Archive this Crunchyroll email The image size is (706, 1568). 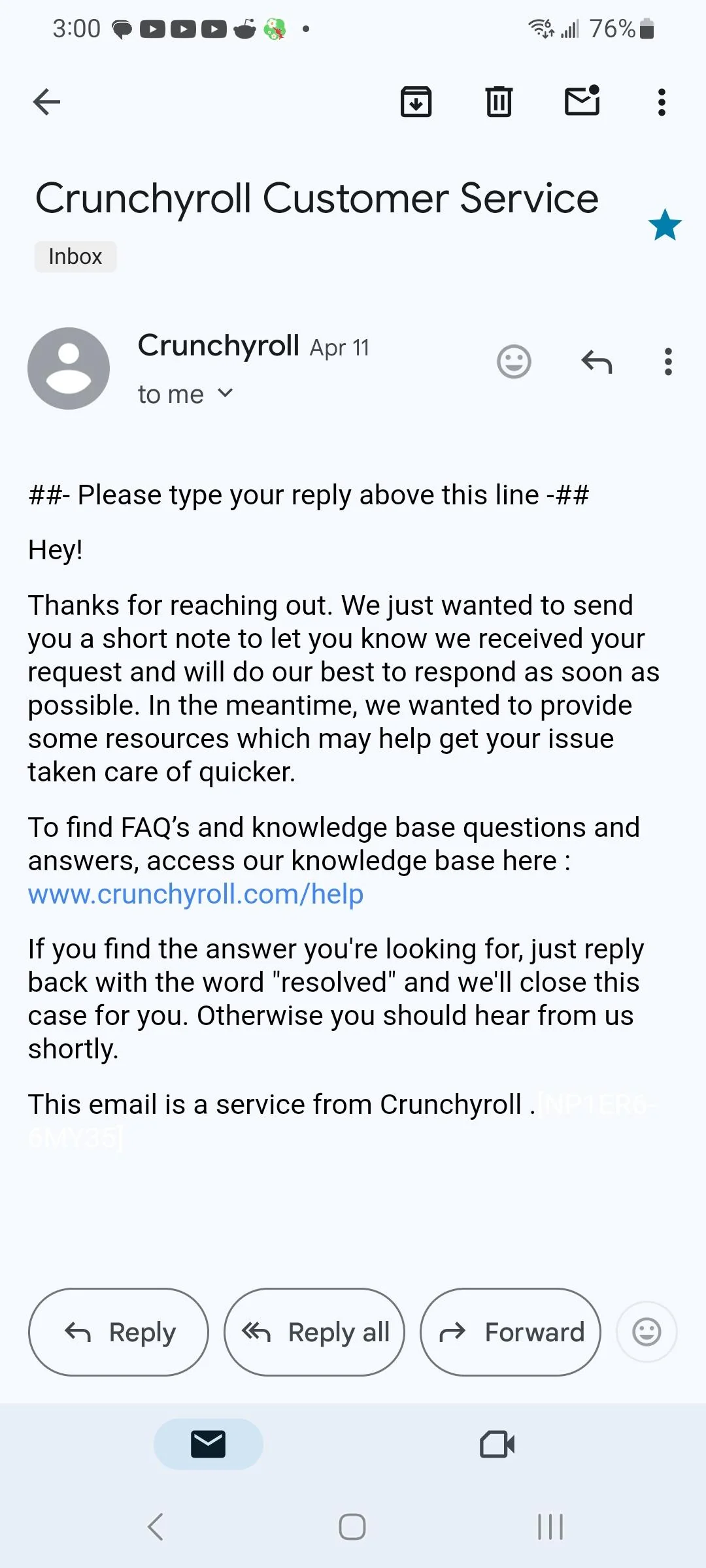coord(416,101)
